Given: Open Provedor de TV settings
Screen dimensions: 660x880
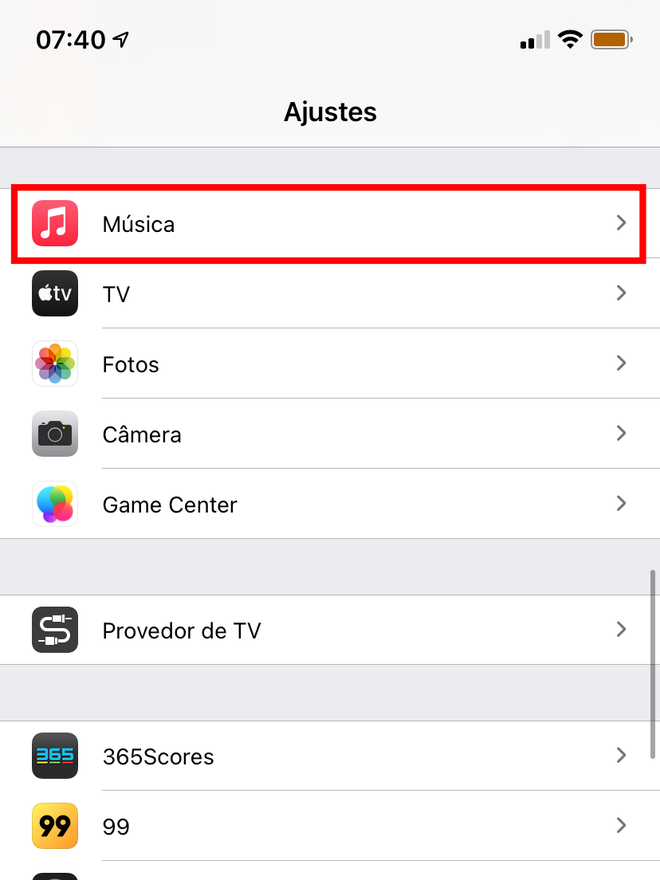Looking at the screenshot, I should pos(330,630).
